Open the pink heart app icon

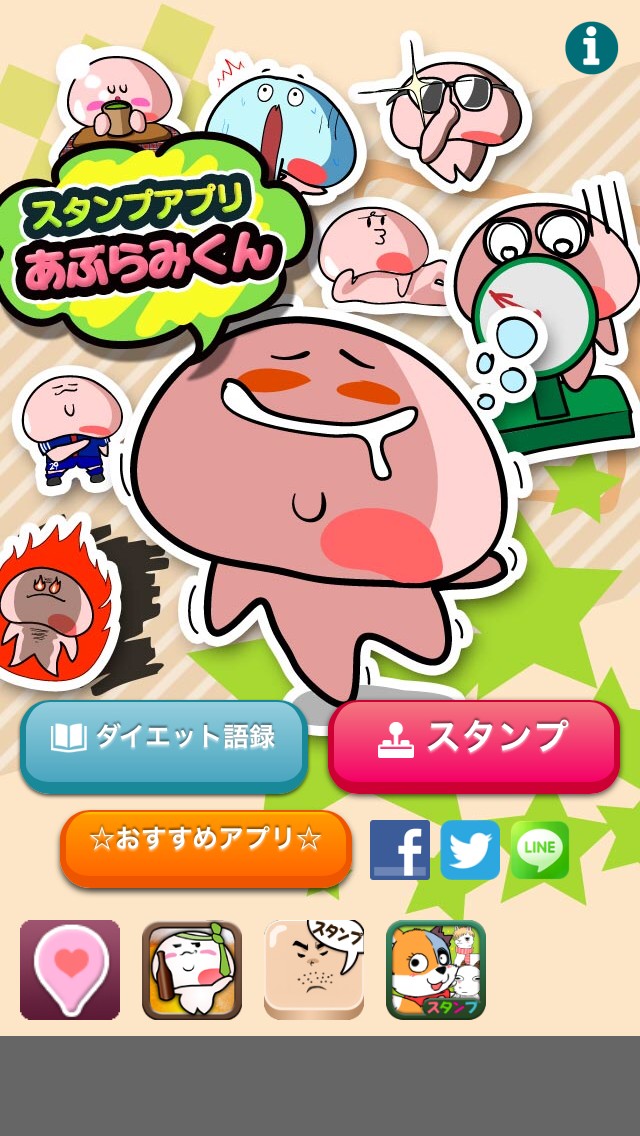coord(70,970)
